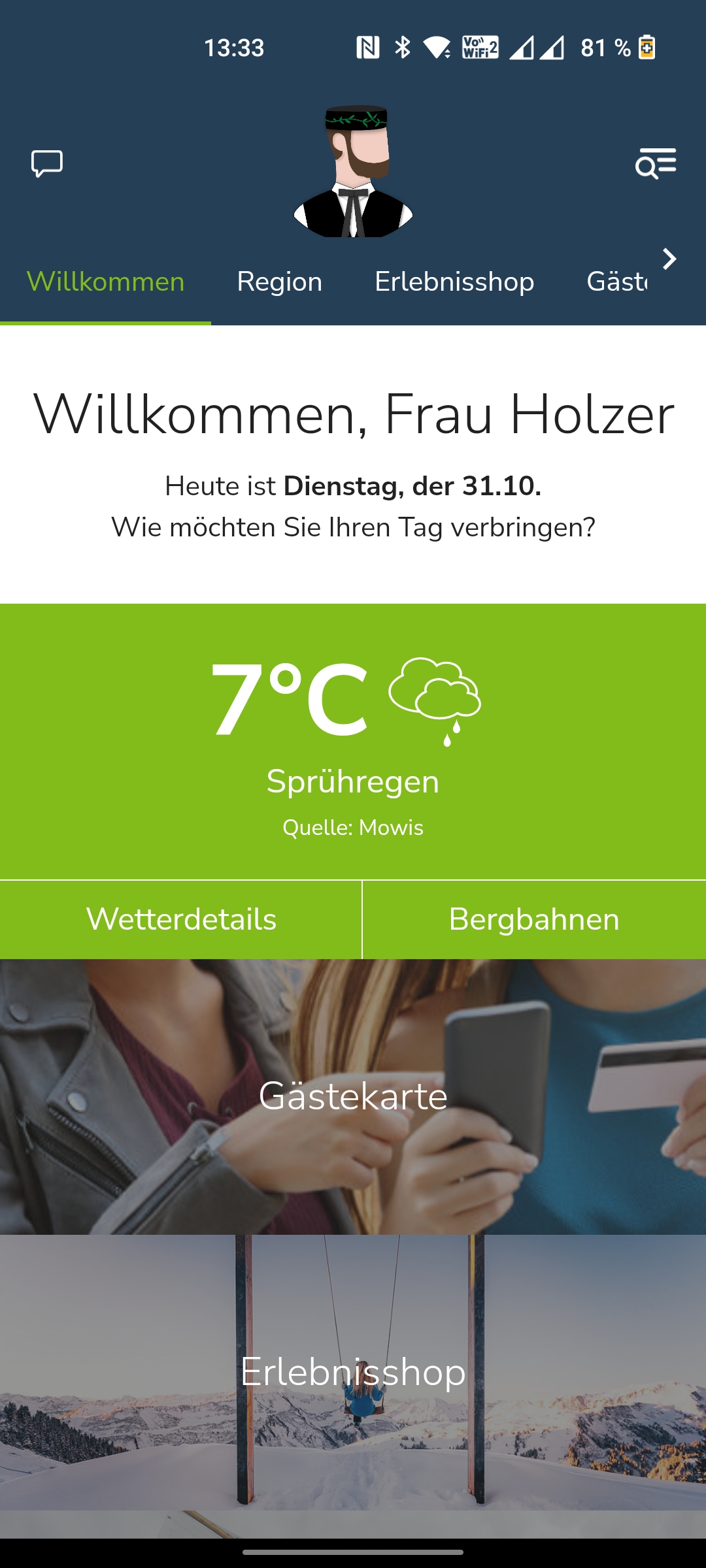Switch to the Region tab
Screen dimensions: 706x1568
pyautogui.click(x=279, y=282)
